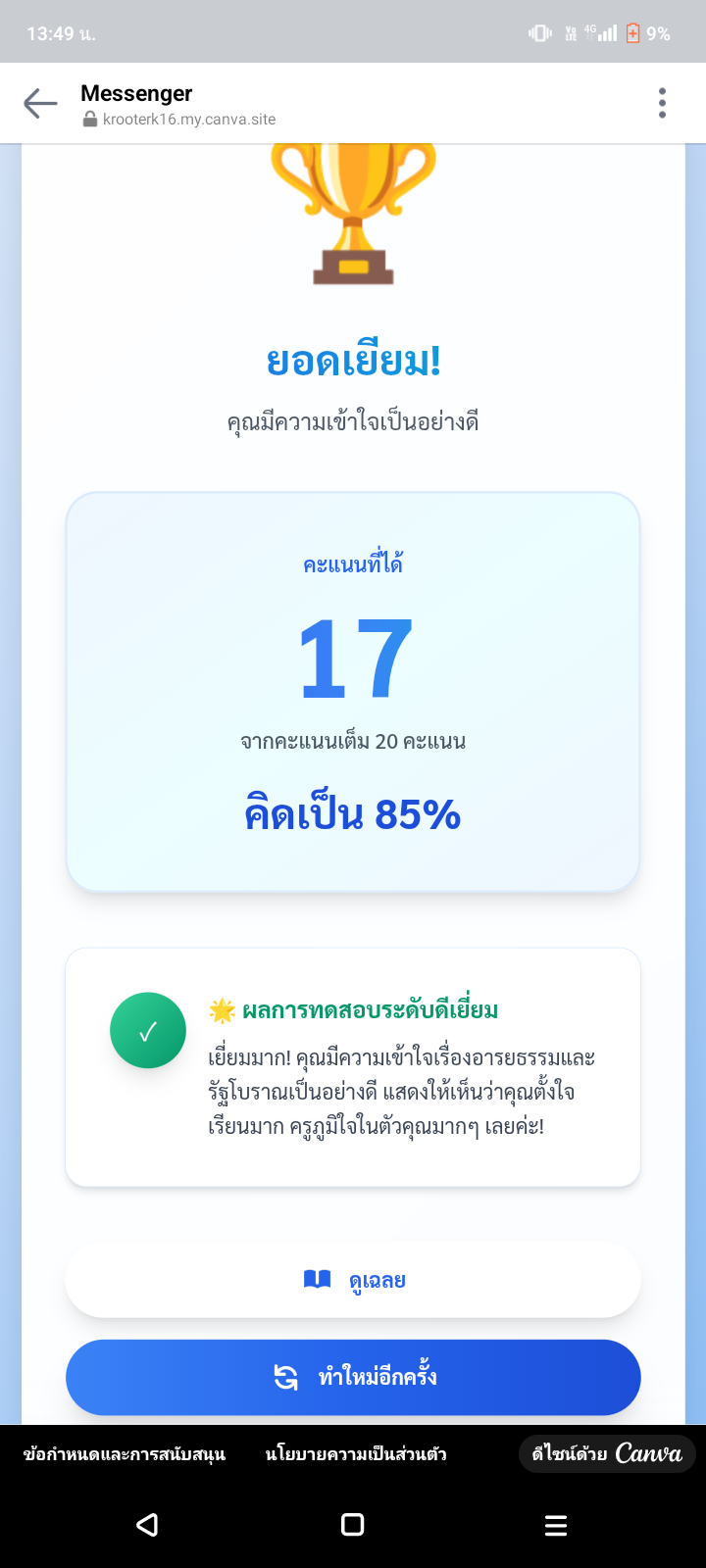Open the three-dot overflow menu

[x=663, y=103]
